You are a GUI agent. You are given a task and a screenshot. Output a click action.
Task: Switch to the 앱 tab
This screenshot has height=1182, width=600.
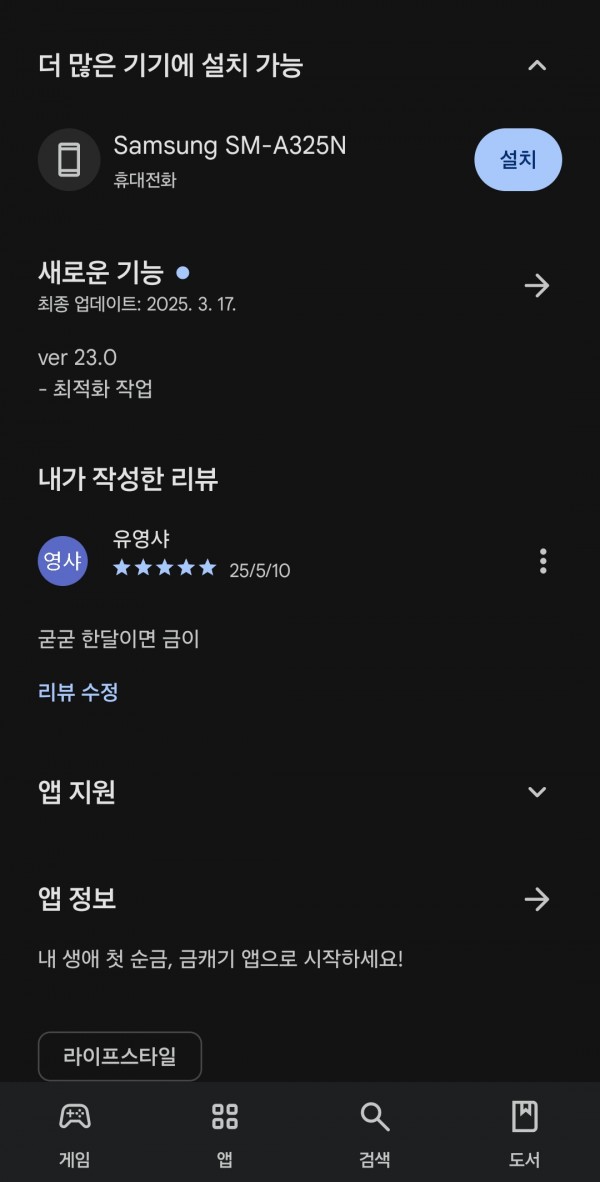pyautogui.click(x=225, y=1134)
